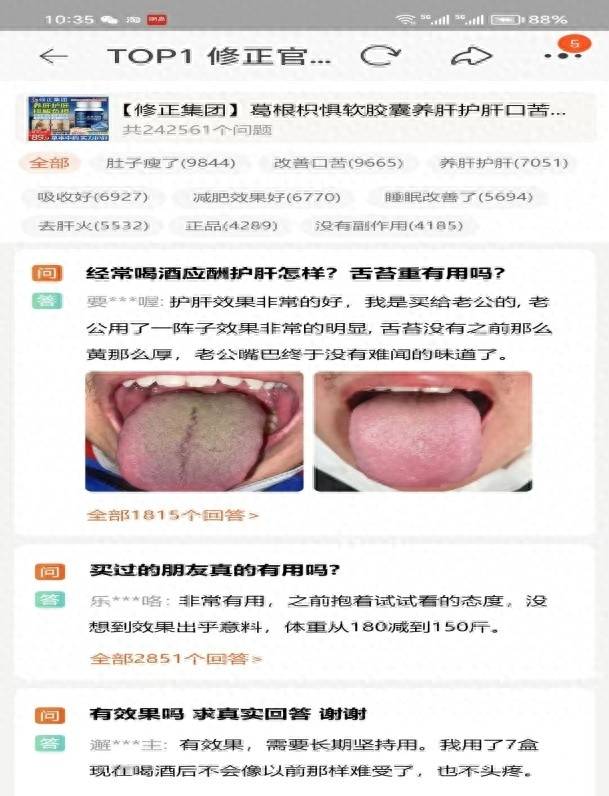Refresh the page with the reload icon
Screen dimensions: 609x796
(x=379, y=56)
